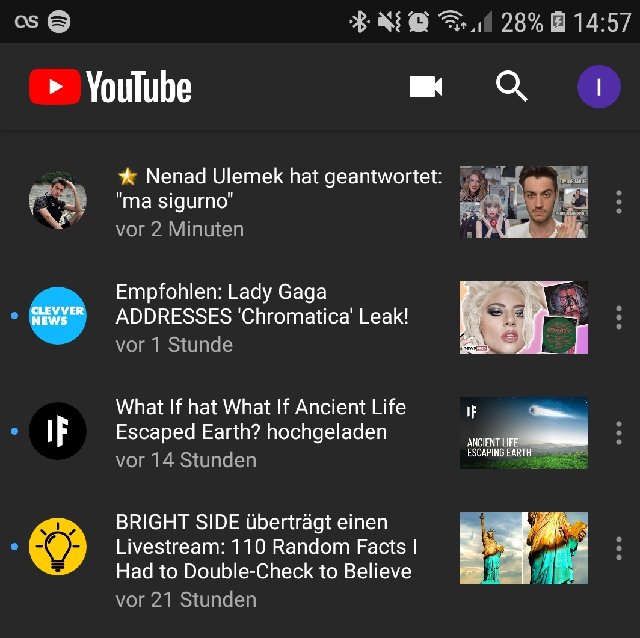Screen dimensions: 640x638
Task: Open options for BRIGHT SIDE notification
Action: pos(618,548)
